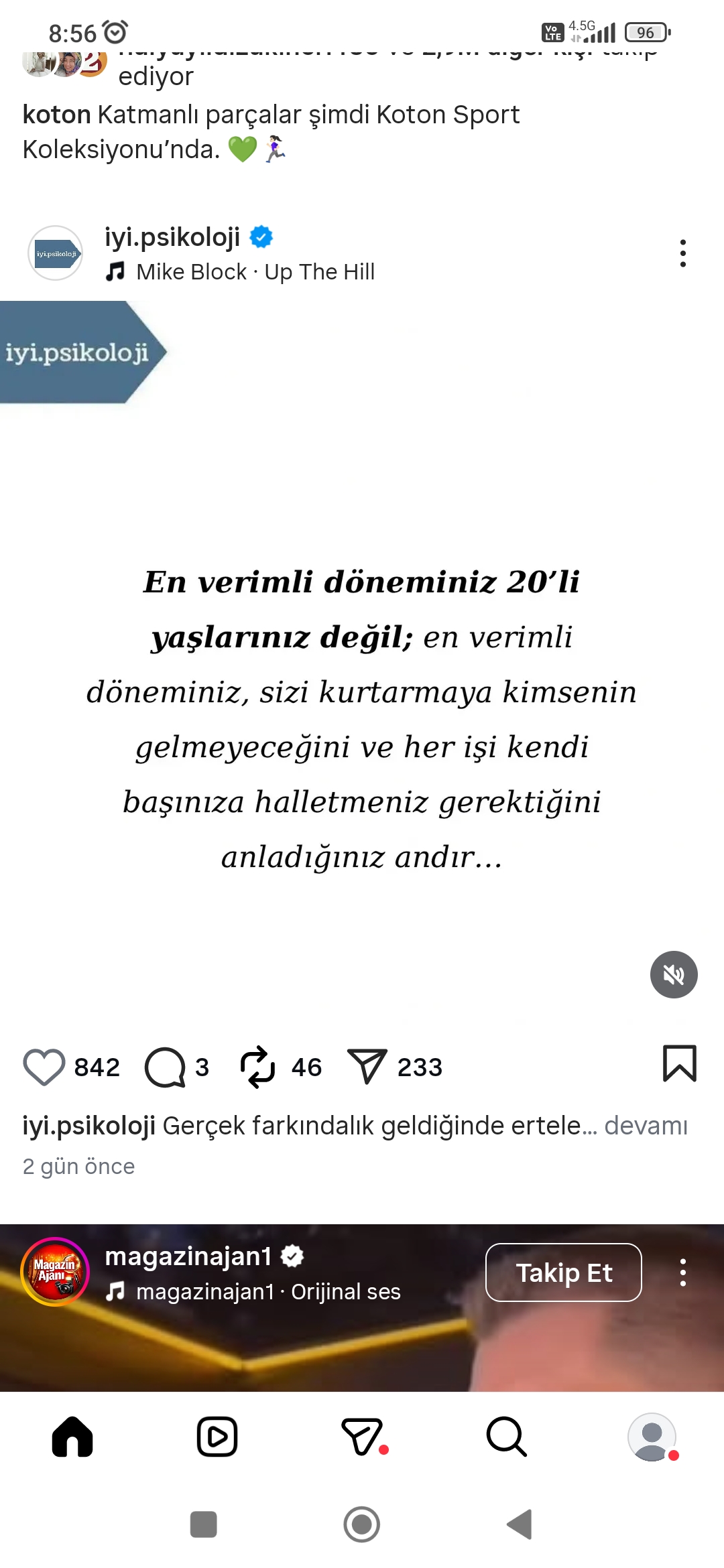Open iyi.psikoloji profile picture
Image resolution: width=724 pixels, height=1568 pixels.
pyautogui.click(x=56, y=253)
